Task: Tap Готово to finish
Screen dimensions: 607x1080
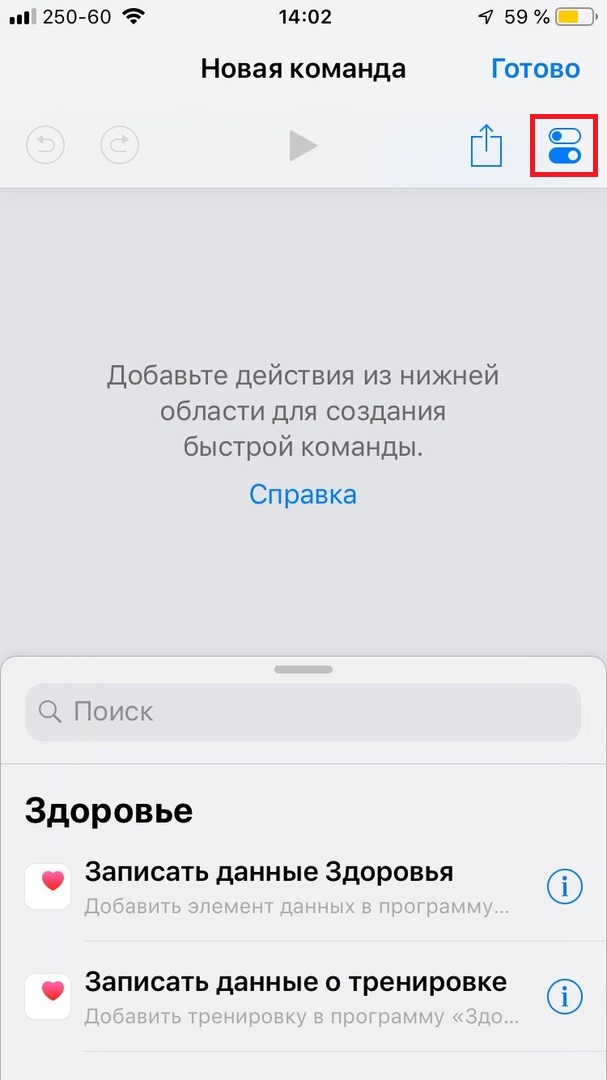Action: pos(535,69)
